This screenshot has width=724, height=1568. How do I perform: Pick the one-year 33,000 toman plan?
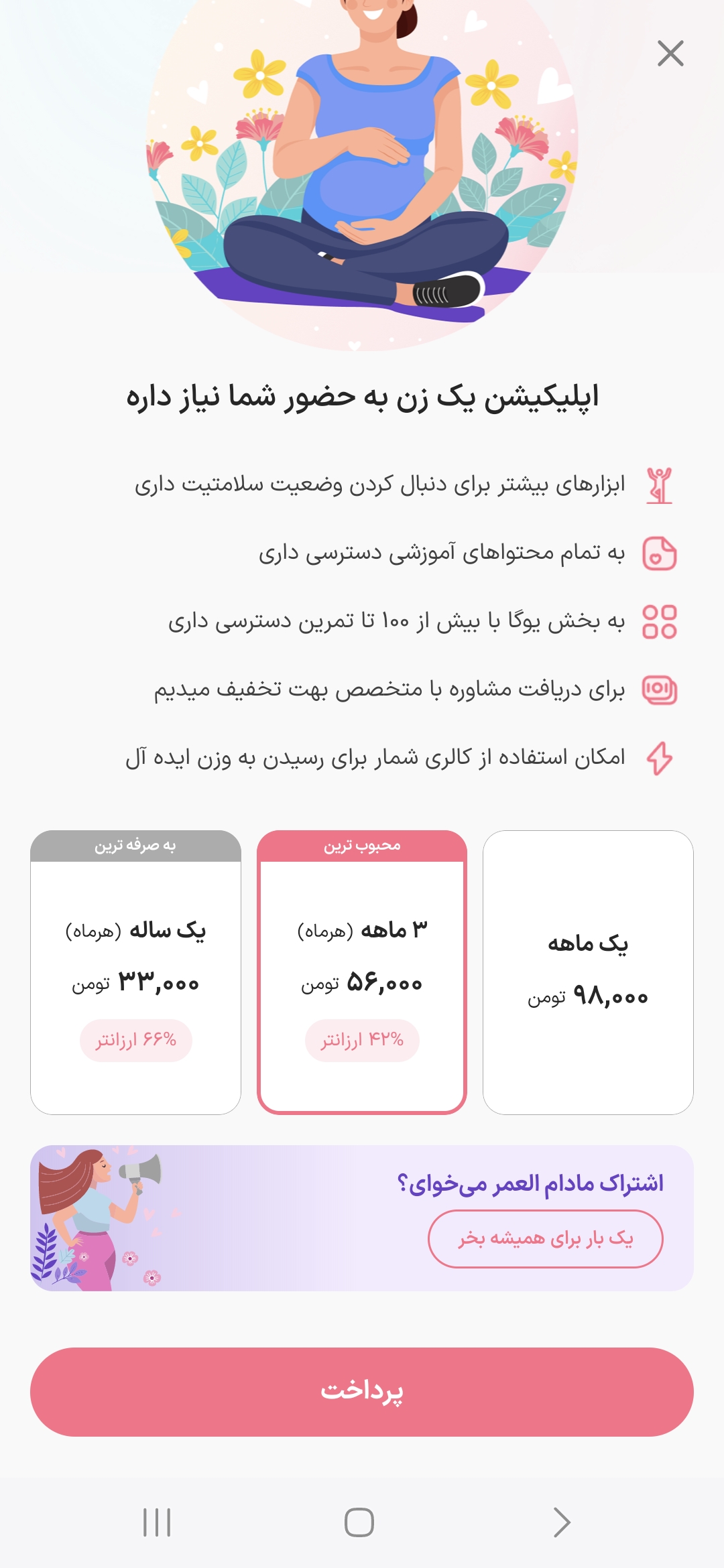[135, 972]
